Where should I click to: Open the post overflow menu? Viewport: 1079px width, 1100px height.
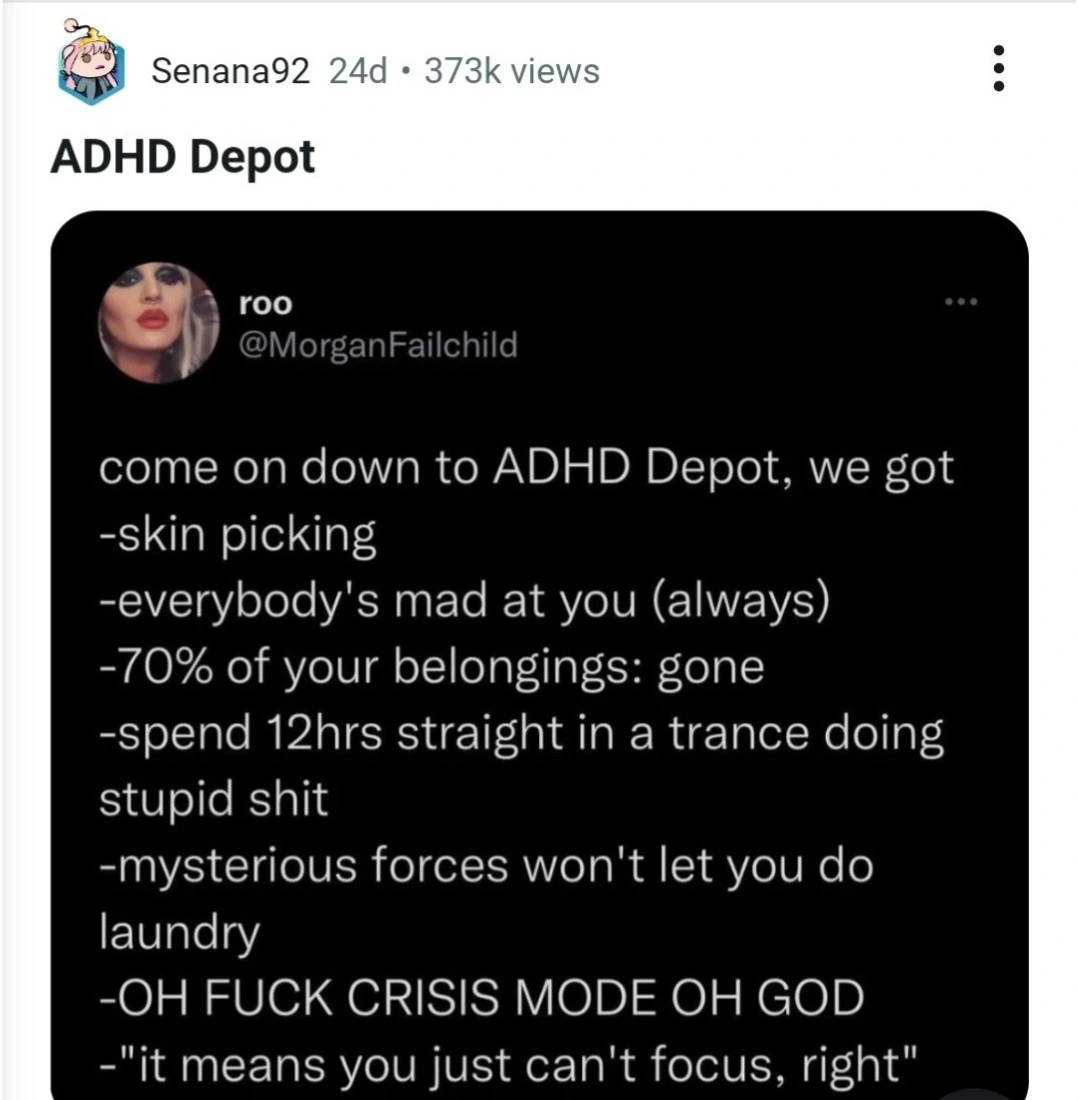tap(997, 70)
